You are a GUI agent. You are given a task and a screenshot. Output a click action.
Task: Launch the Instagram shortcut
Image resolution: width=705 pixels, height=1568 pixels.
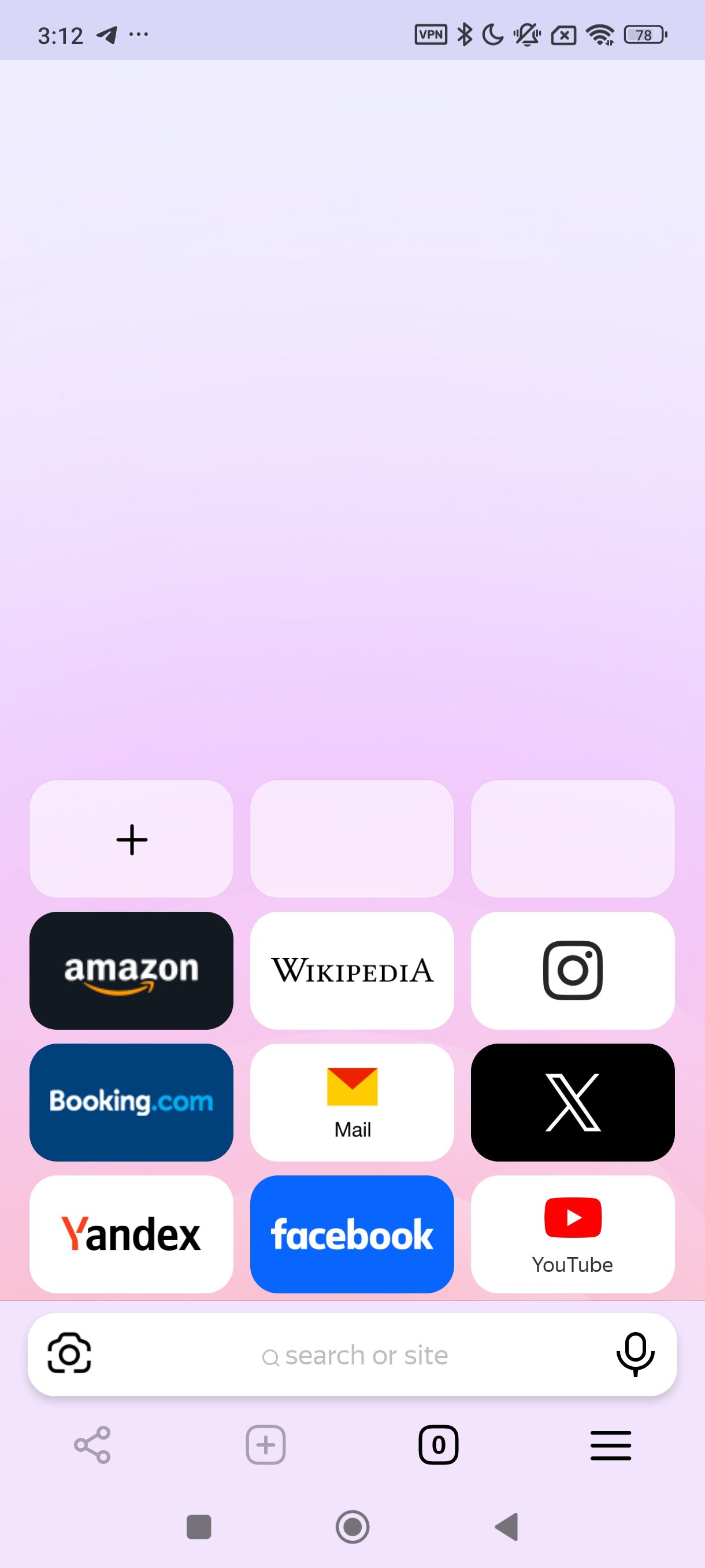(x=573, y=970)
